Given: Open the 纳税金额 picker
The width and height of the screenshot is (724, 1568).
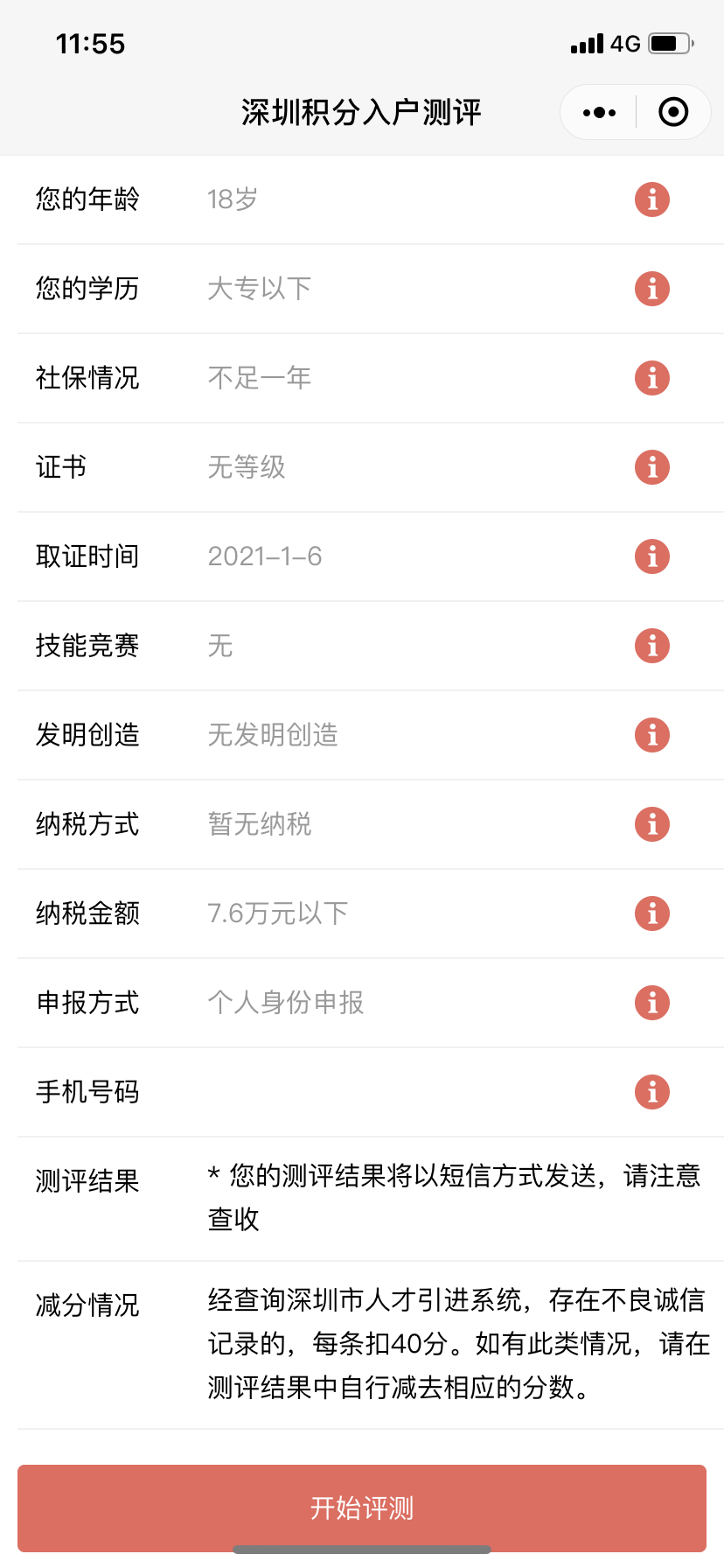Looking at the screenshot, I should (x=411, y=913).
